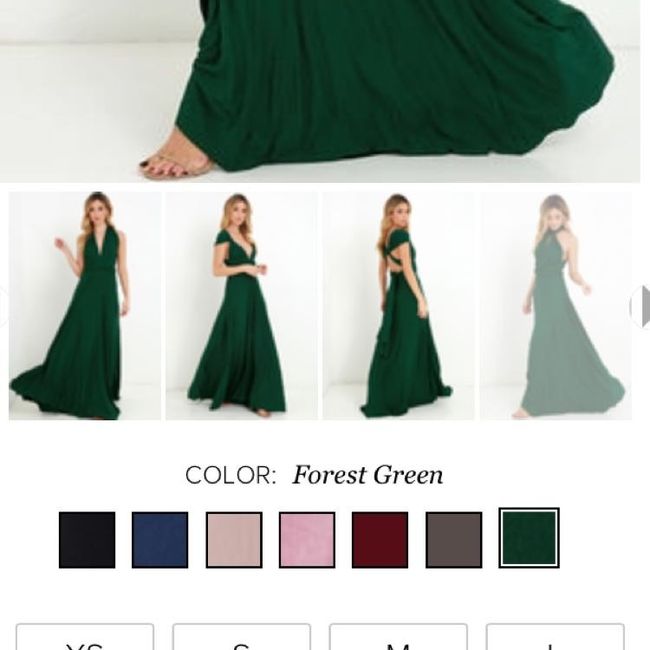This screenshot has height=650, width=650.
Task: Select size XS
Action: (x=85, y=638)
